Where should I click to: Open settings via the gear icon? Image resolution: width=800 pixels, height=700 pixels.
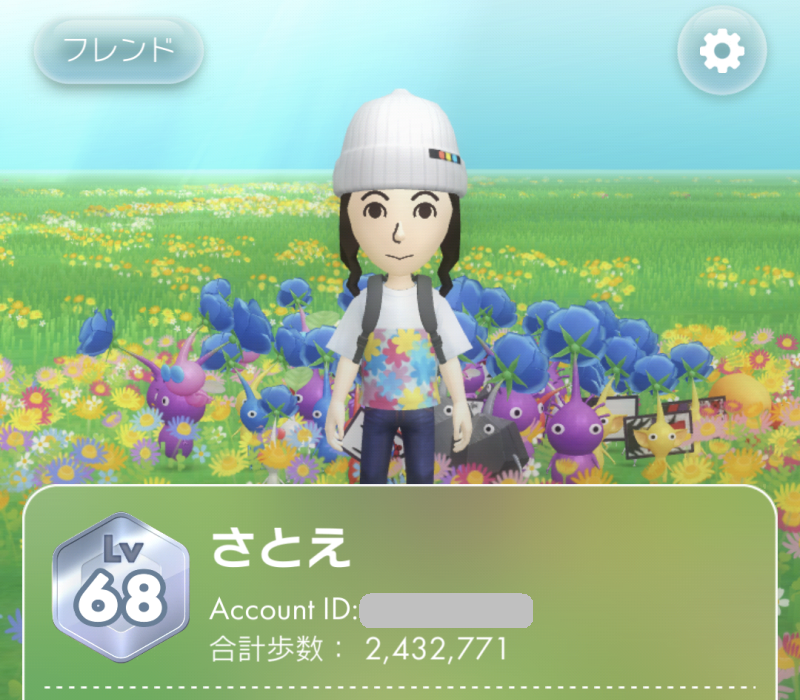[721, 51]
